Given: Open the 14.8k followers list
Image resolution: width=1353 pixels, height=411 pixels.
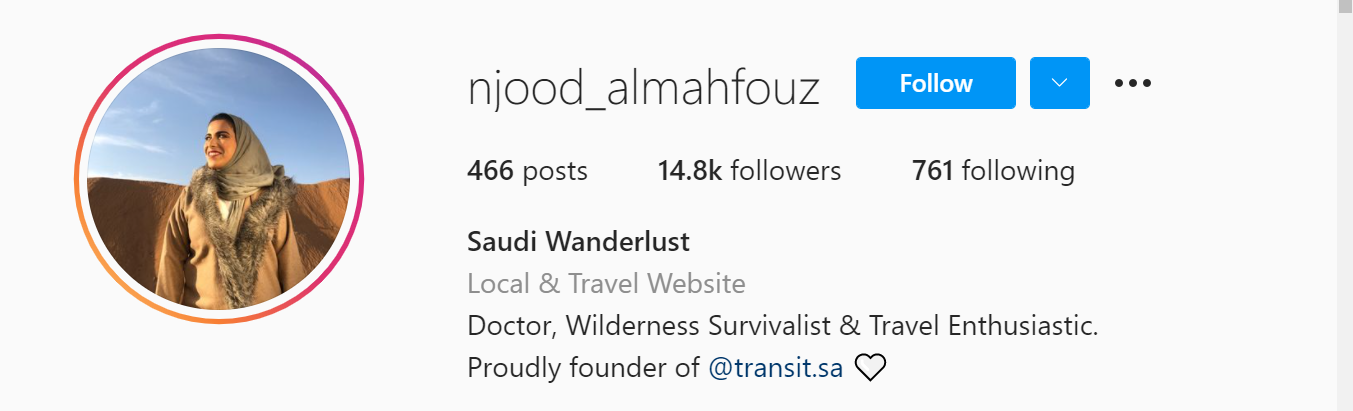Looking at the screenshot, I should click(x=749, y=171).
